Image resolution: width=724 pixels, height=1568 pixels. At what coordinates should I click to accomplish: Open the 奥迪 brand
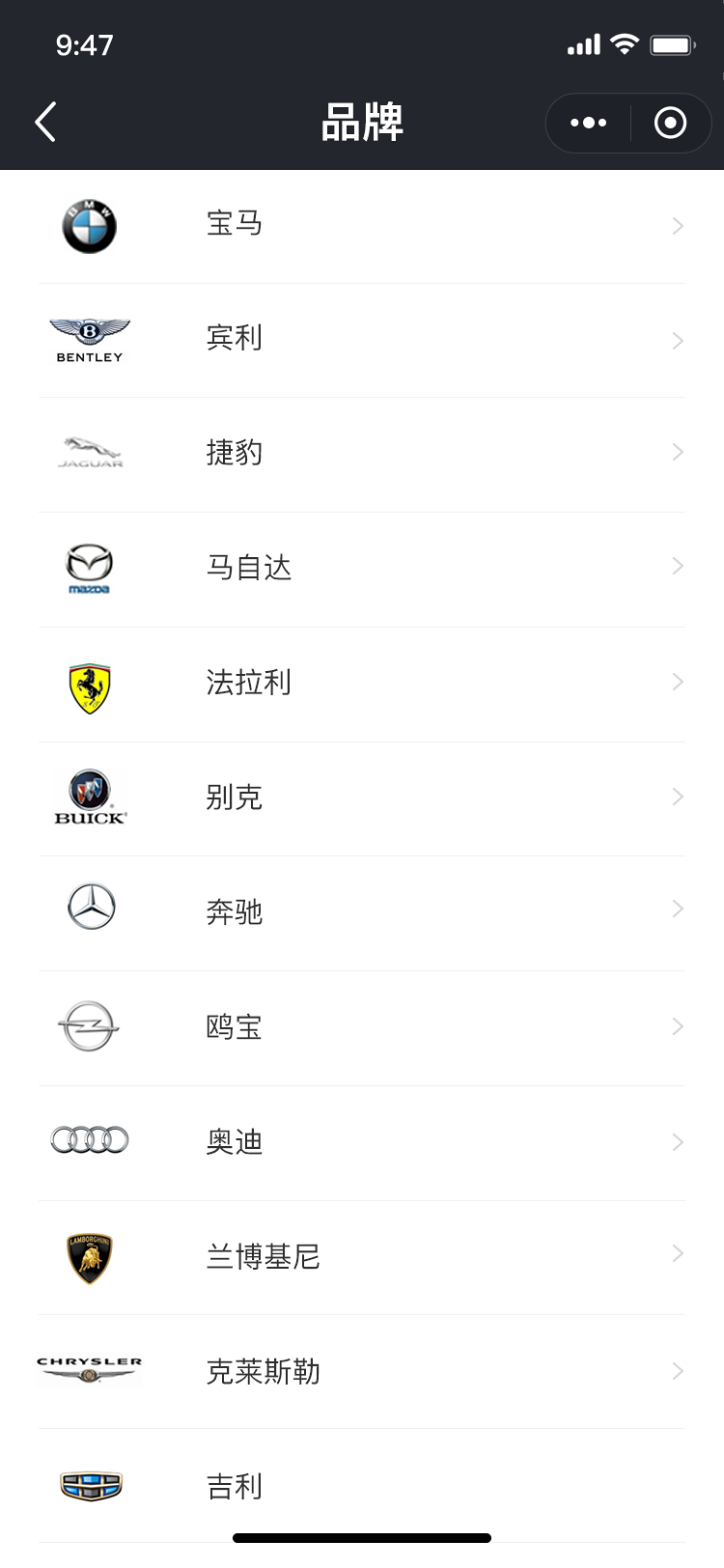pos(362,1142)
